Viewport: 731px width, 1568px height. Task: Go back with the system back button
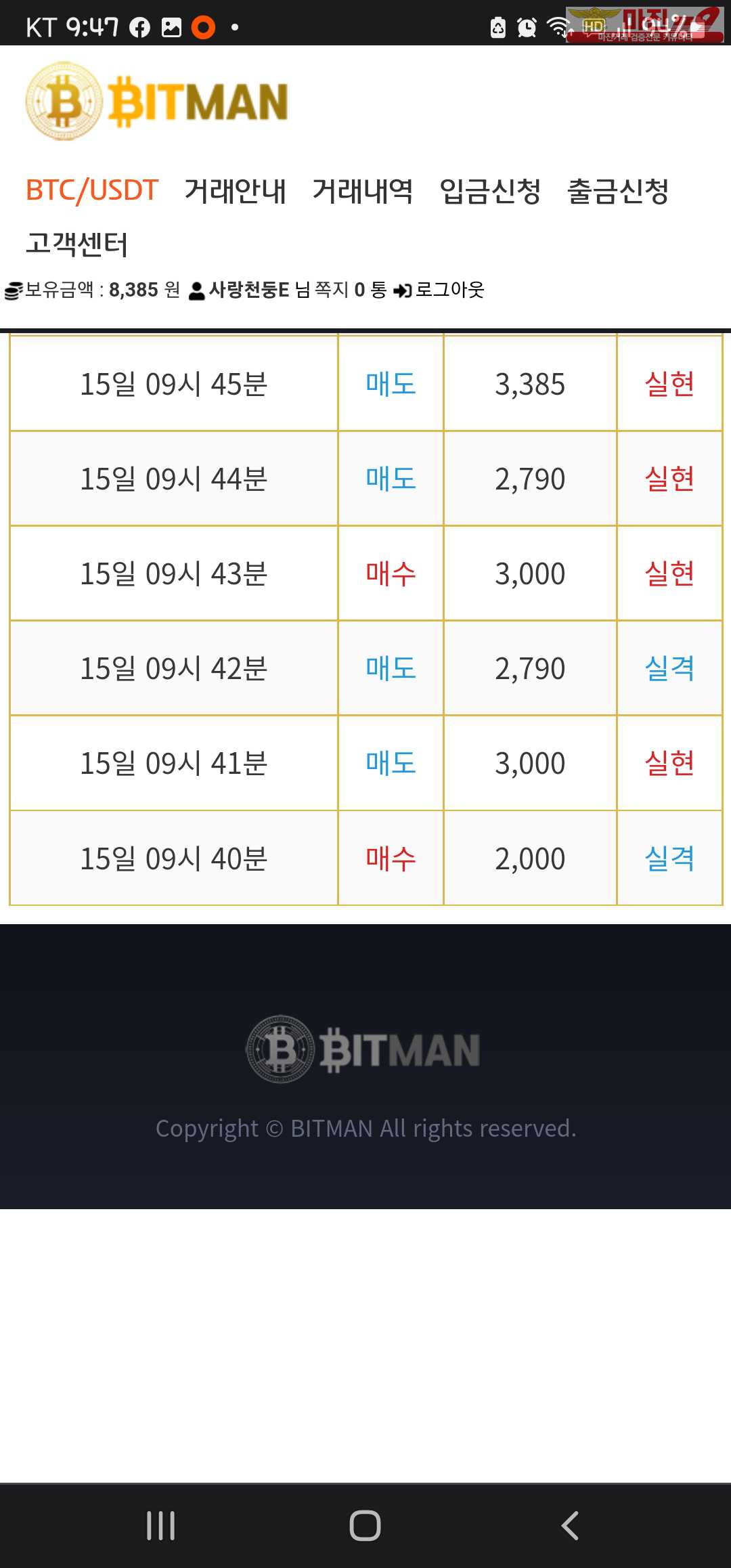point(570,1525)
